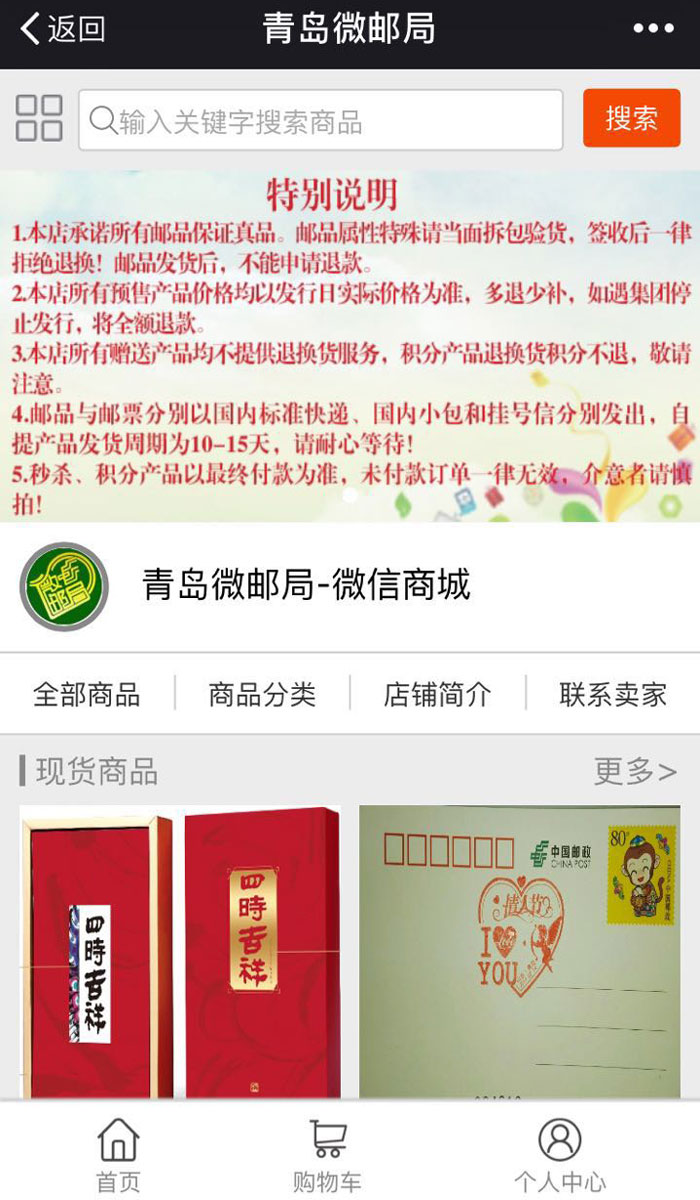Go to the 首页 home tab
This screenshot has width=700, height=1200.
click(118, 1154)
